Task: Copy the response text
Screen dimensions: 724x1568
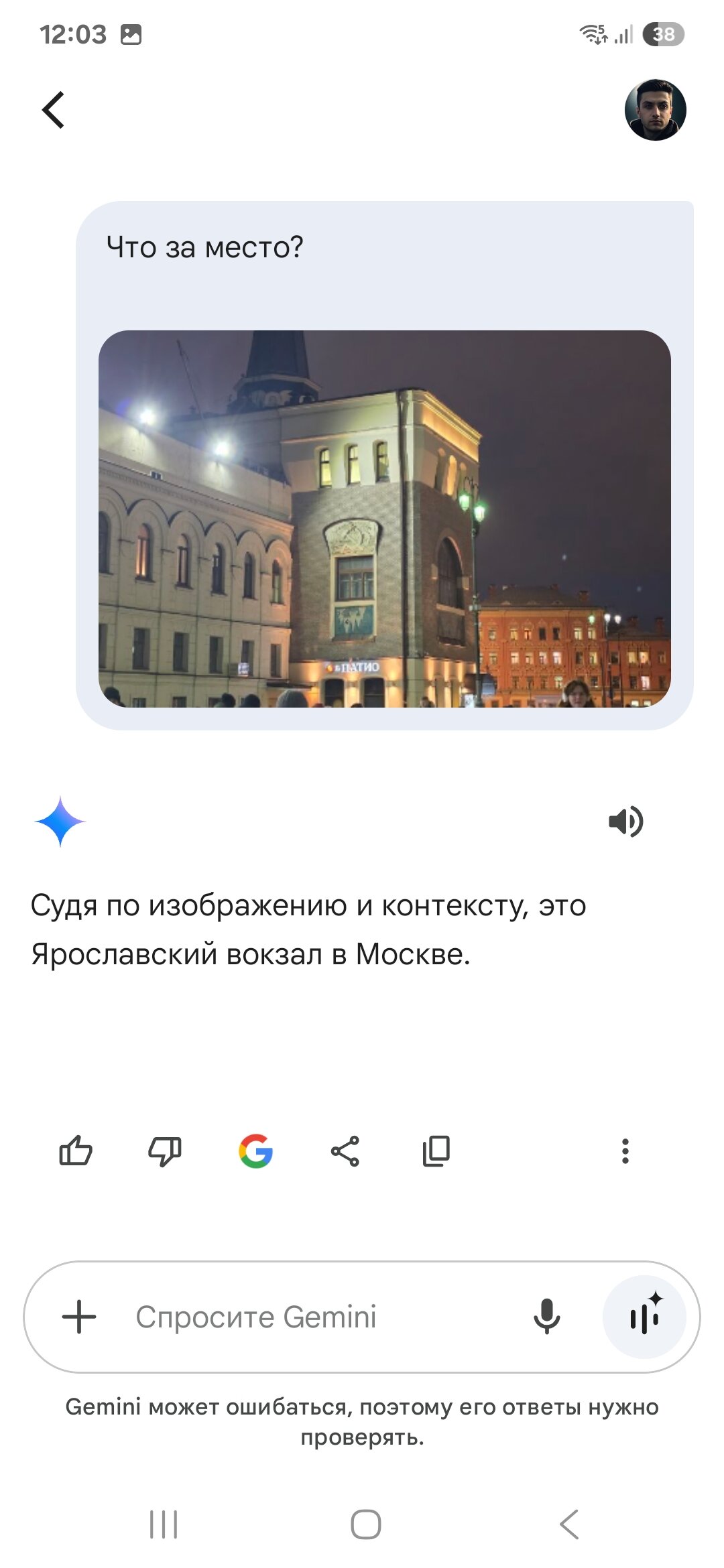Action: [x=436, y=1151]
